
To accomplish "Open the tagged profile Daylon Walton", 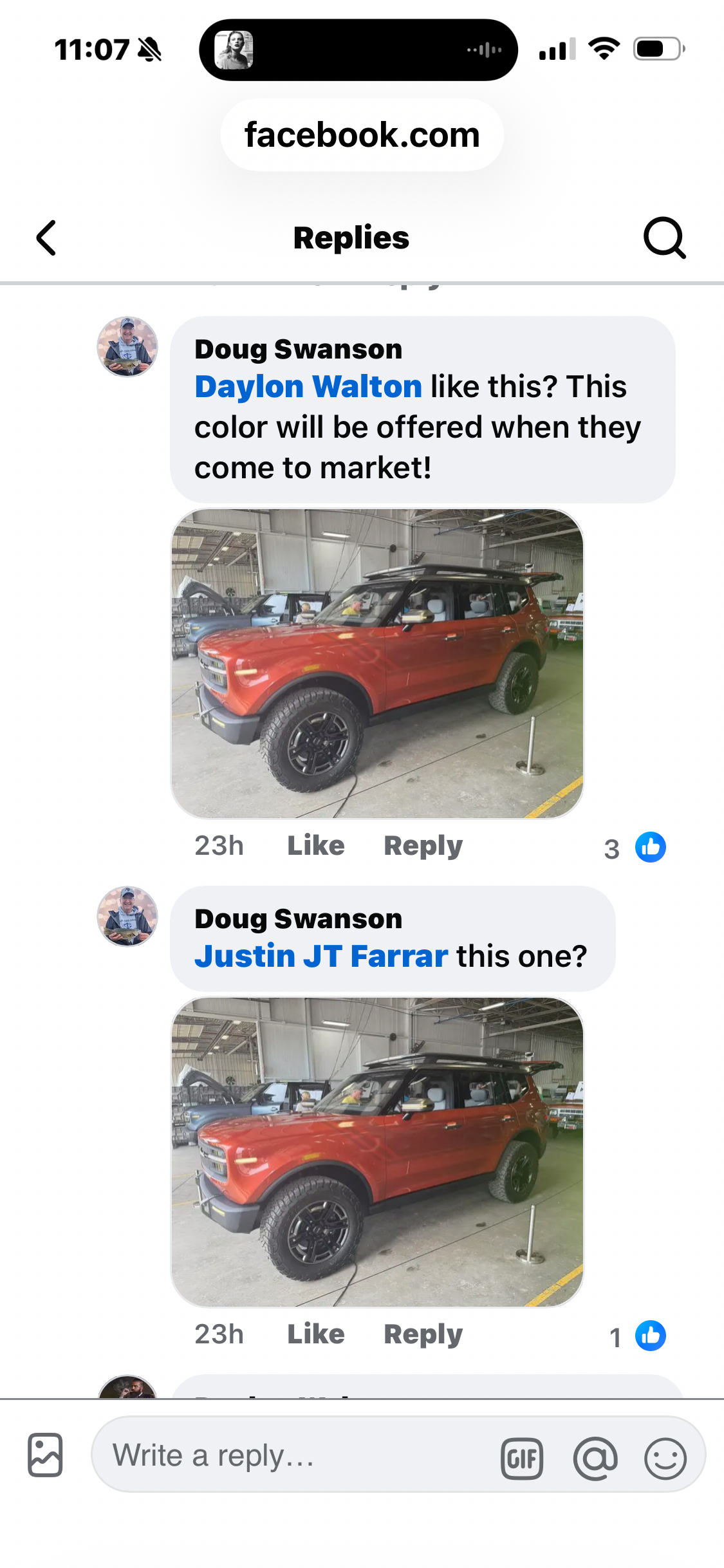I will tap(308, 387).
